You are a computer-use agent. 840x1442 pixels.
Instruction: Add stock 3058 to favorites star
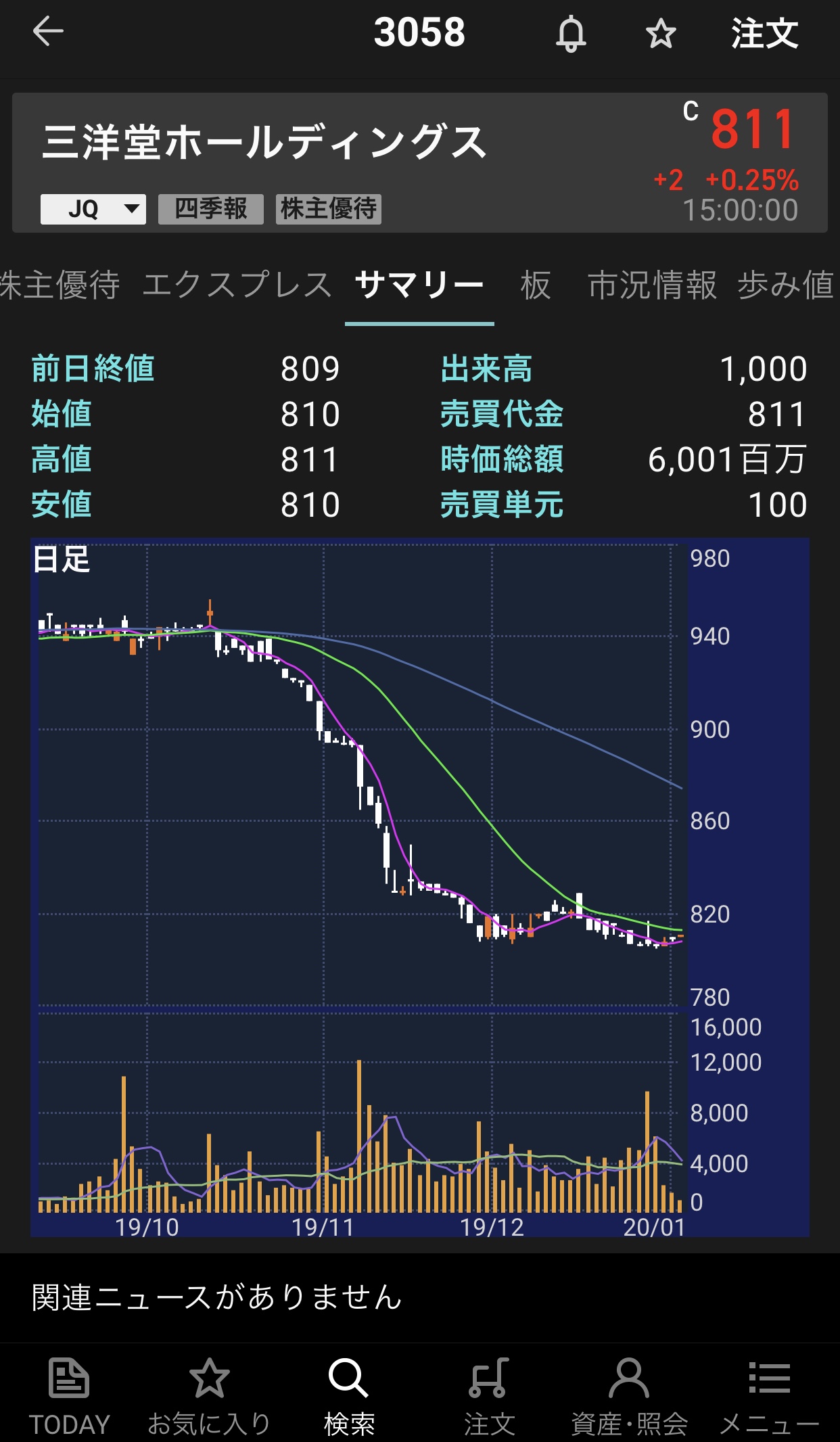661,33
